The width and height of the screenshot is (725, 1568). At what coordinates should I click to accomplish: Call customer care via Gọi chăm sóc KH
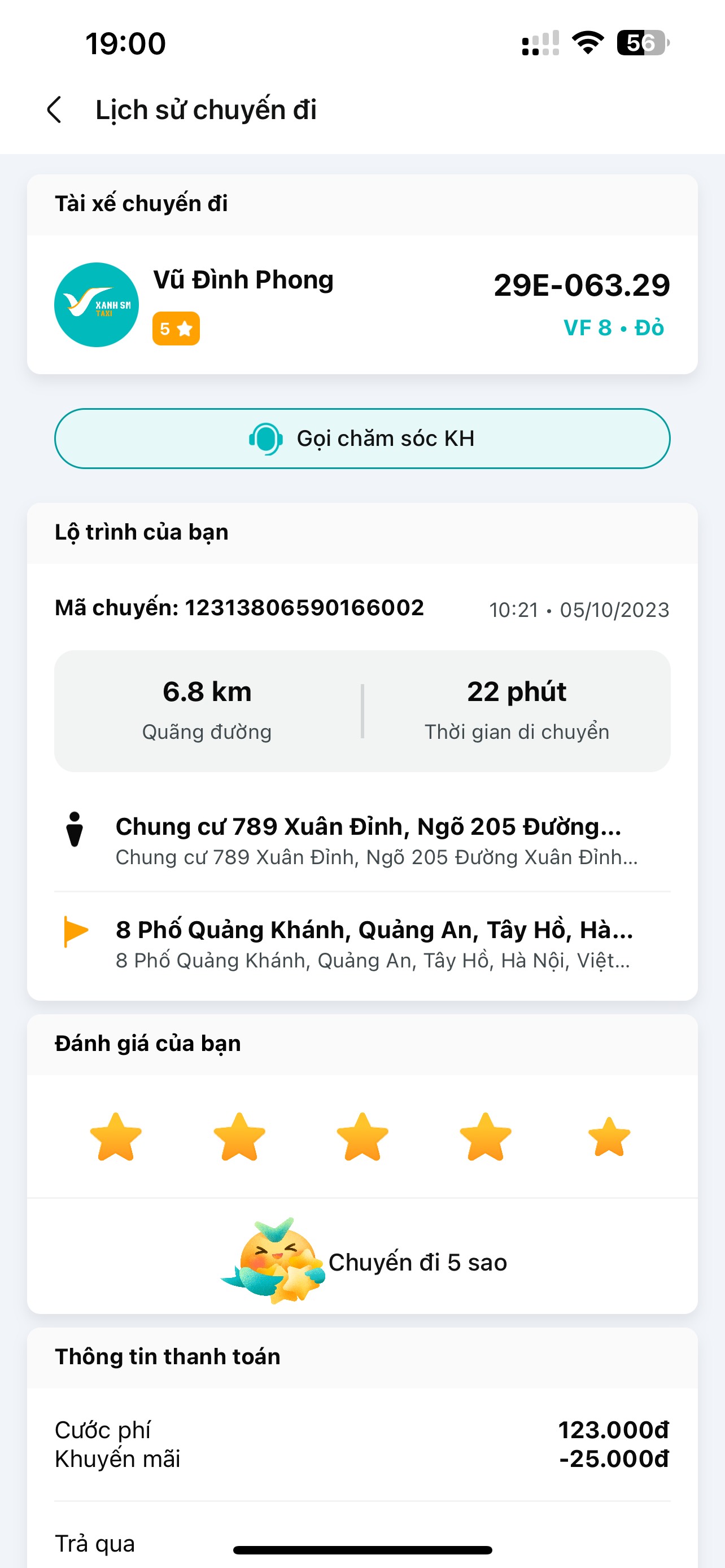[x=362, y=438]
